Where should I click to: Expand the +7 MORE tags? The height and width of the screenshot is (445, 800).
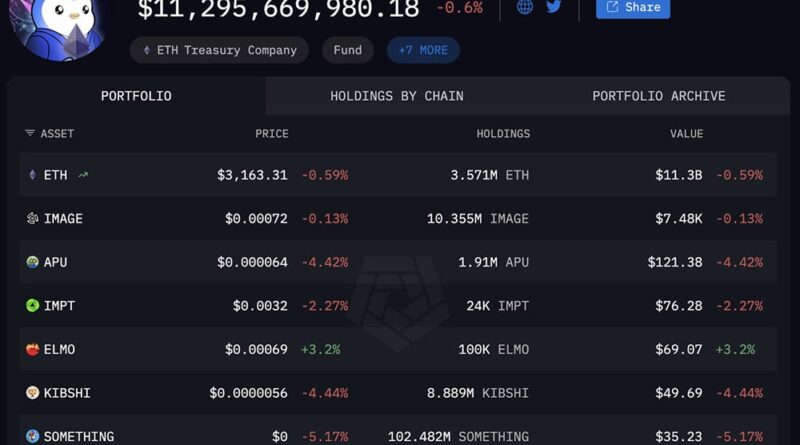(x=423, y=50)
